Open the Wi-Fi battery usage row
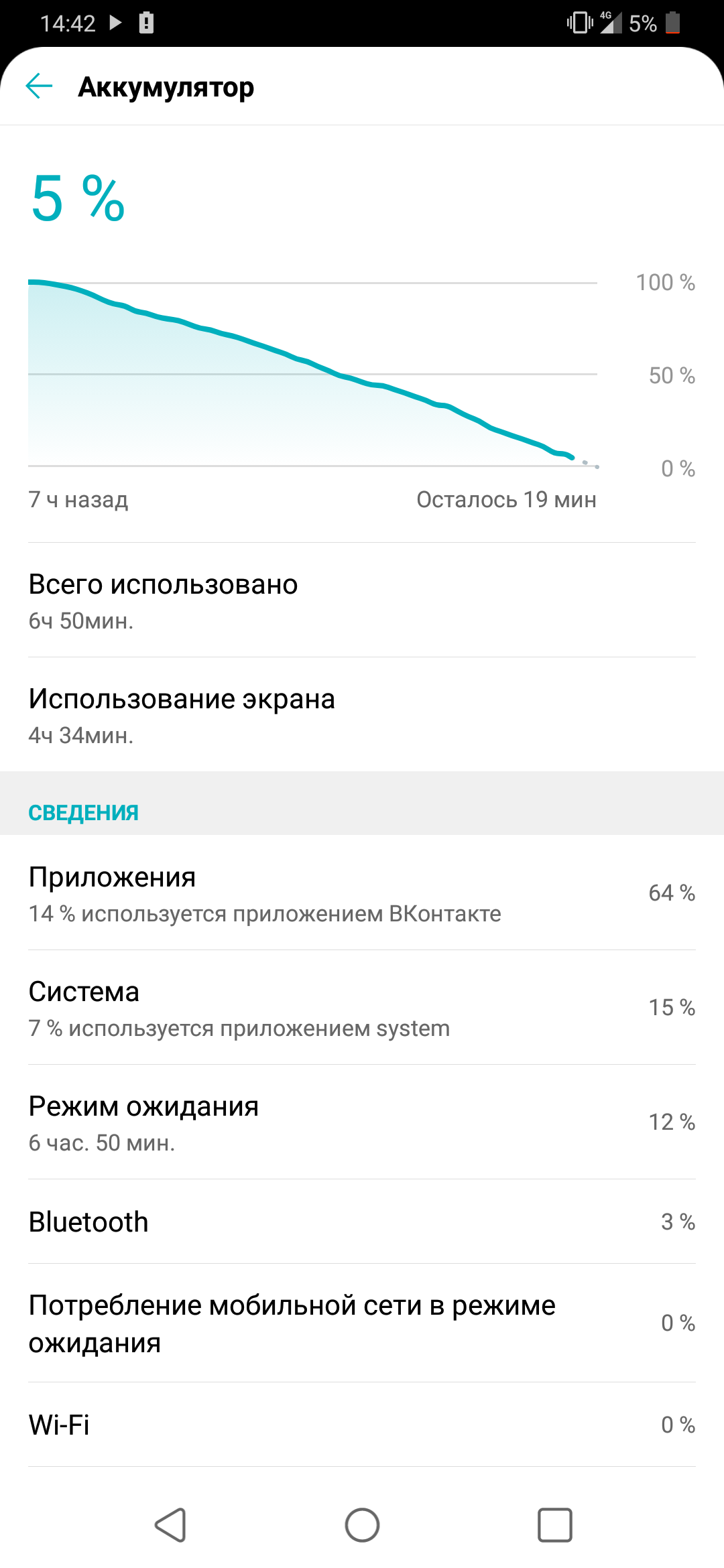724x1568 pixels. coord(362,1424)
